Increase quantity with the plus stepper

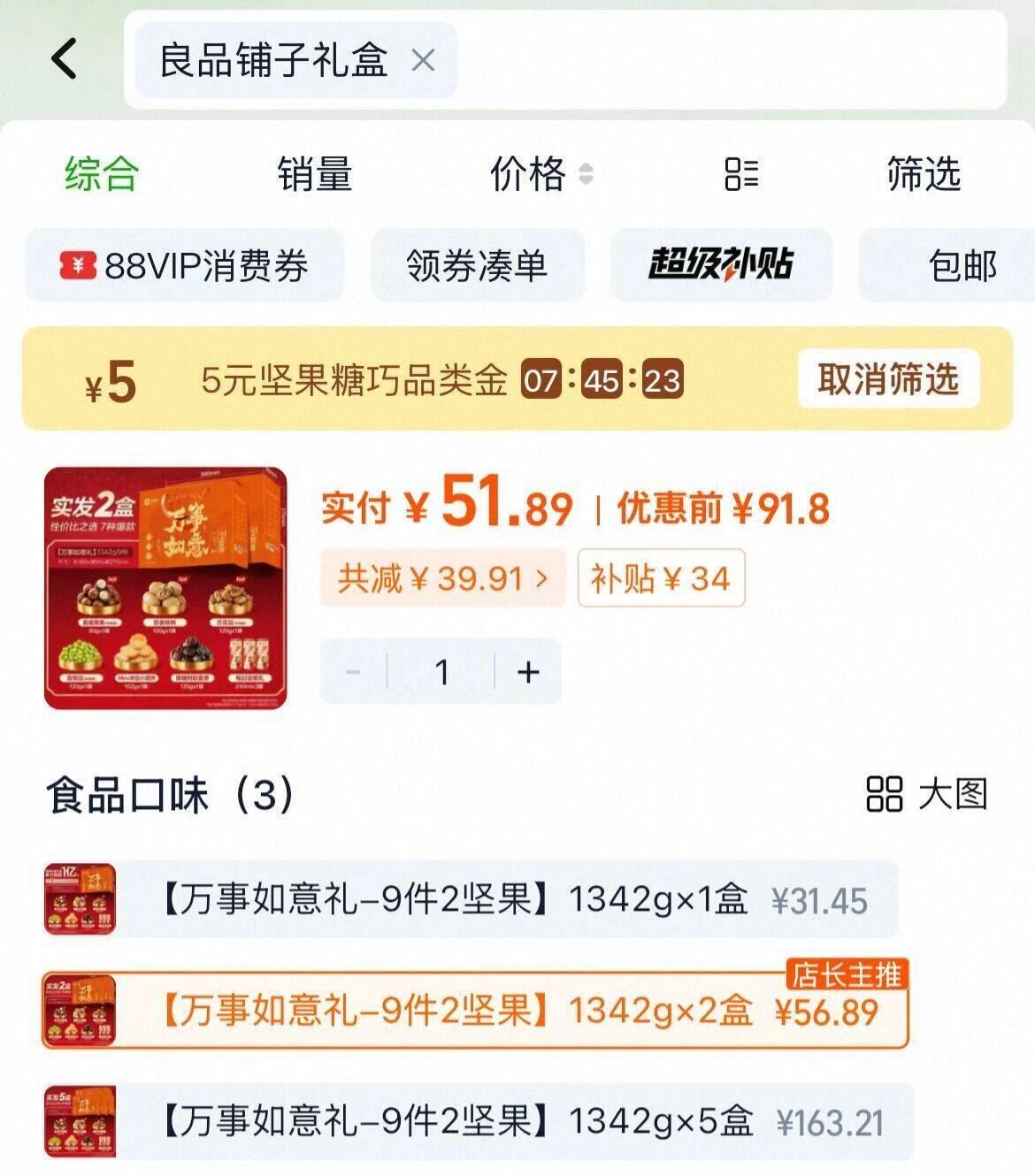tap(528, 671)
